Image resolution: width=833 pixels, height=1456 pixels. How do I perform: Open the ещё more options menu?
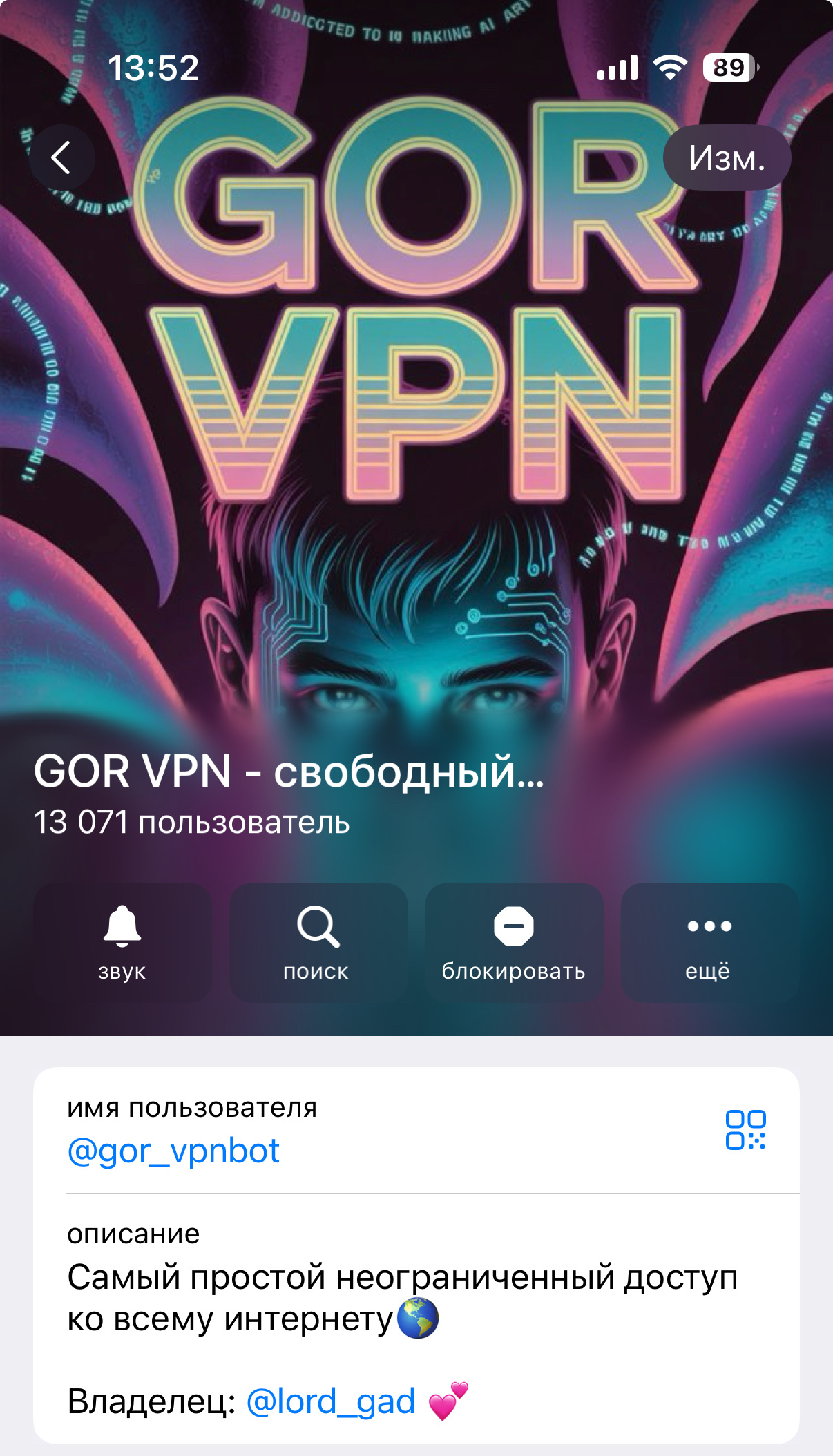coord(709,942)
